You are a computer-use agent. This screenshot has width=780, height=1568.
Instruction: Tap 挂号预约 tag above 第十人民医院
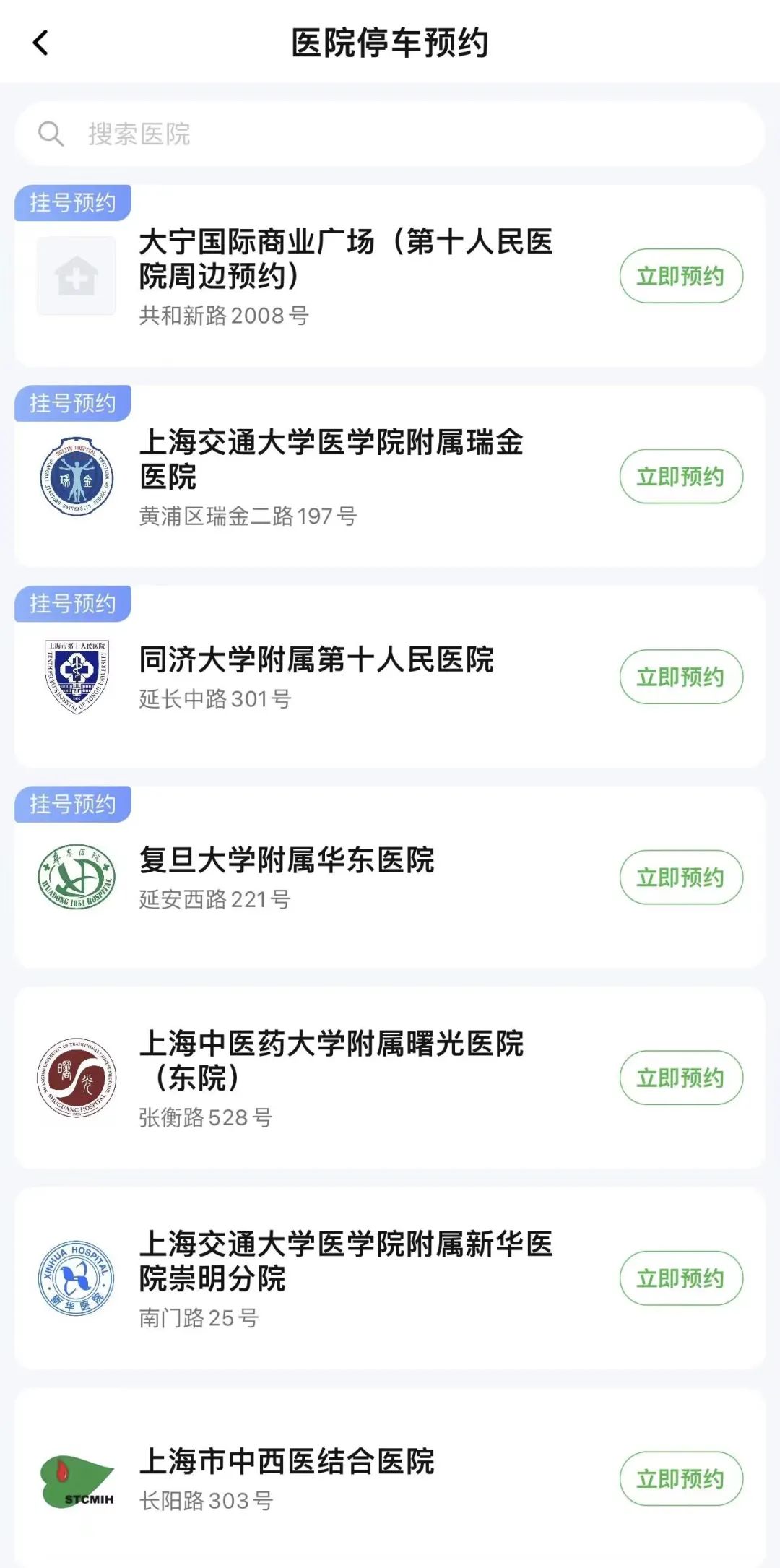pos(72,604)
